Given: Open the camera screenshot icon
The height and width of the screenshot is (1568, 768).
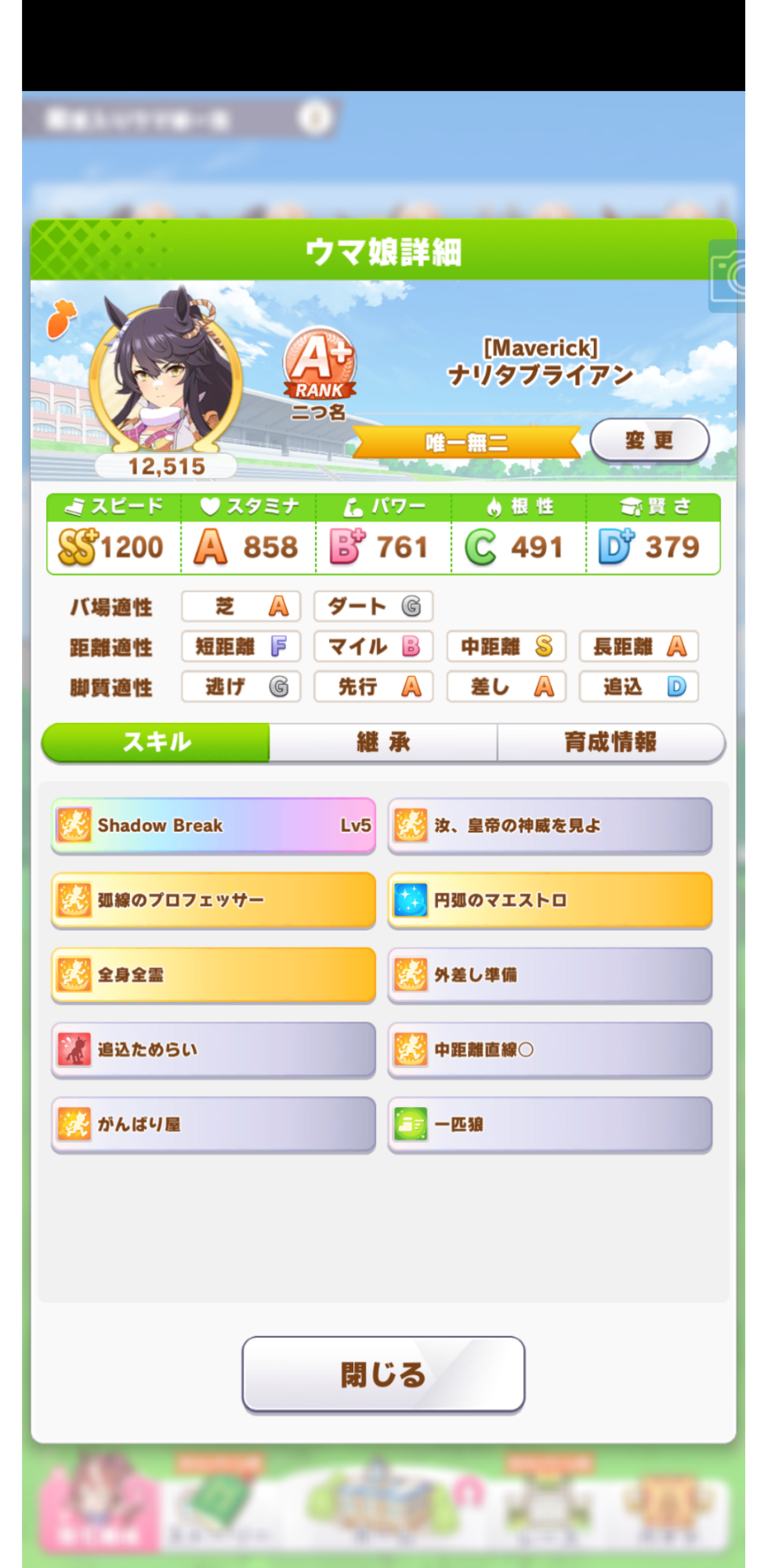Looking at the screenshot, I should click(728, 276).
